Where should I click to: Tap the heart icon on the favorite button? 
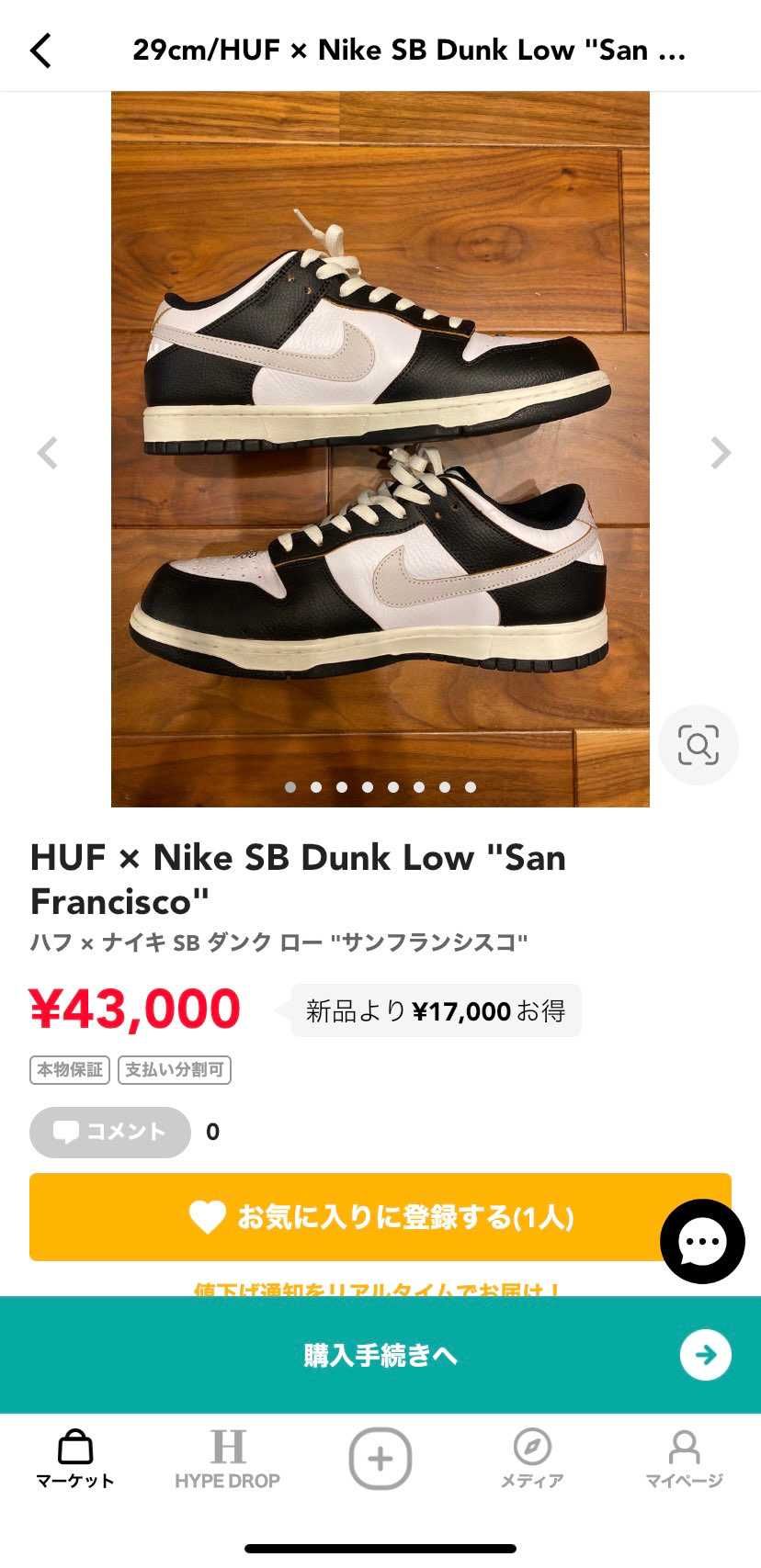(208, 1216)
